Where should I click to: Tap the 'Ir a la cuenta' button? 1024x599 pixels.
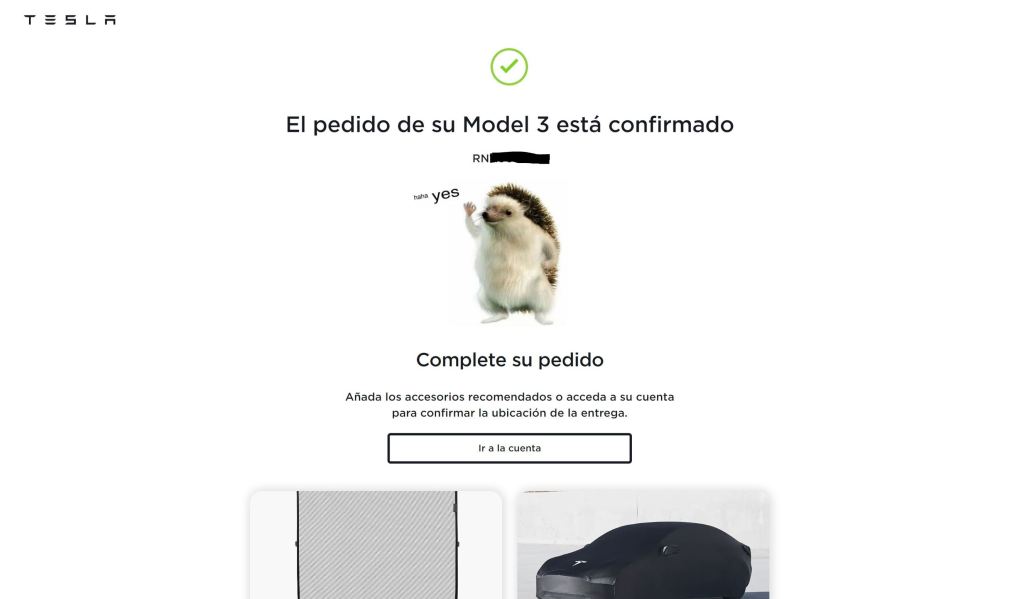click(x=509, y=448)
